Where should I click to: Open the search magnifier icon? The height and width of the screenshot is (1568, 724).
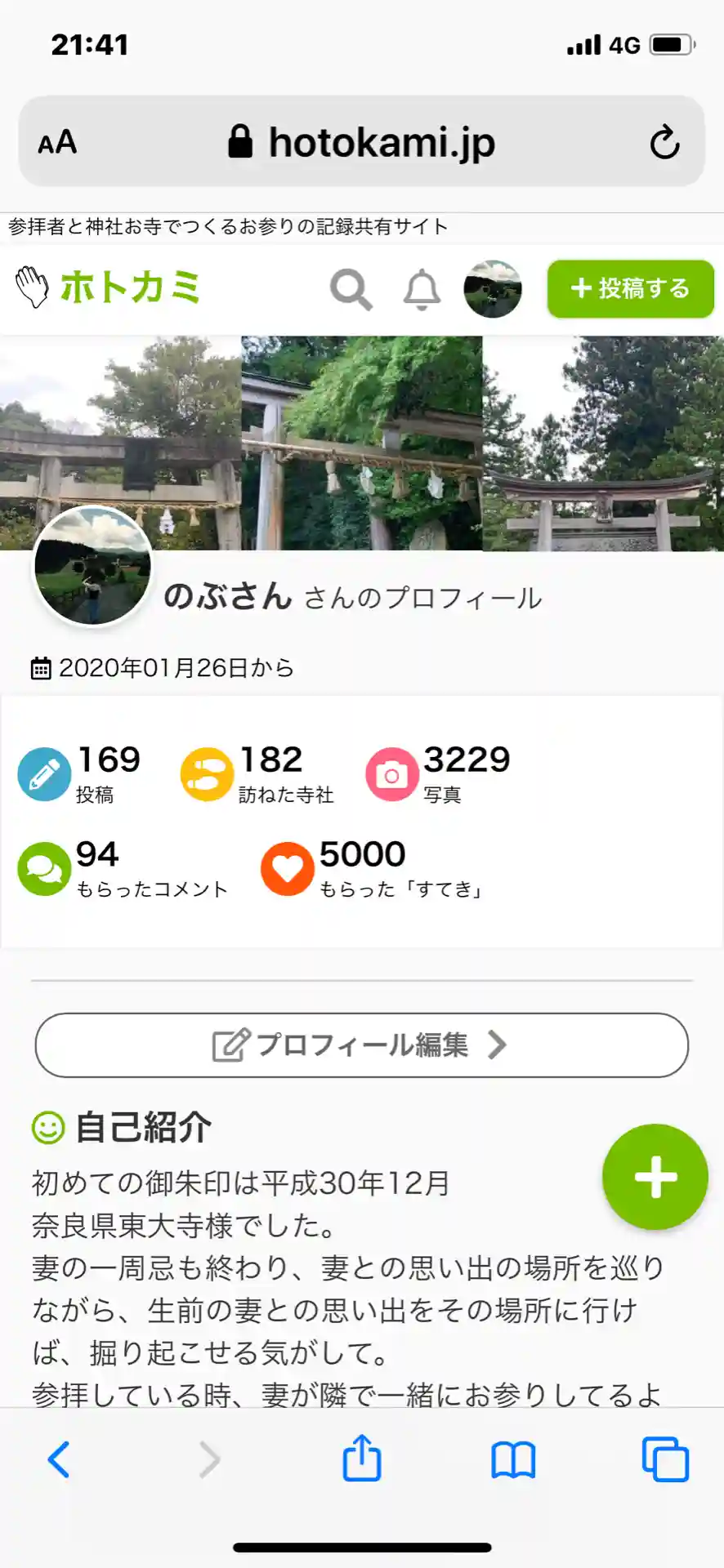point(351,289)
